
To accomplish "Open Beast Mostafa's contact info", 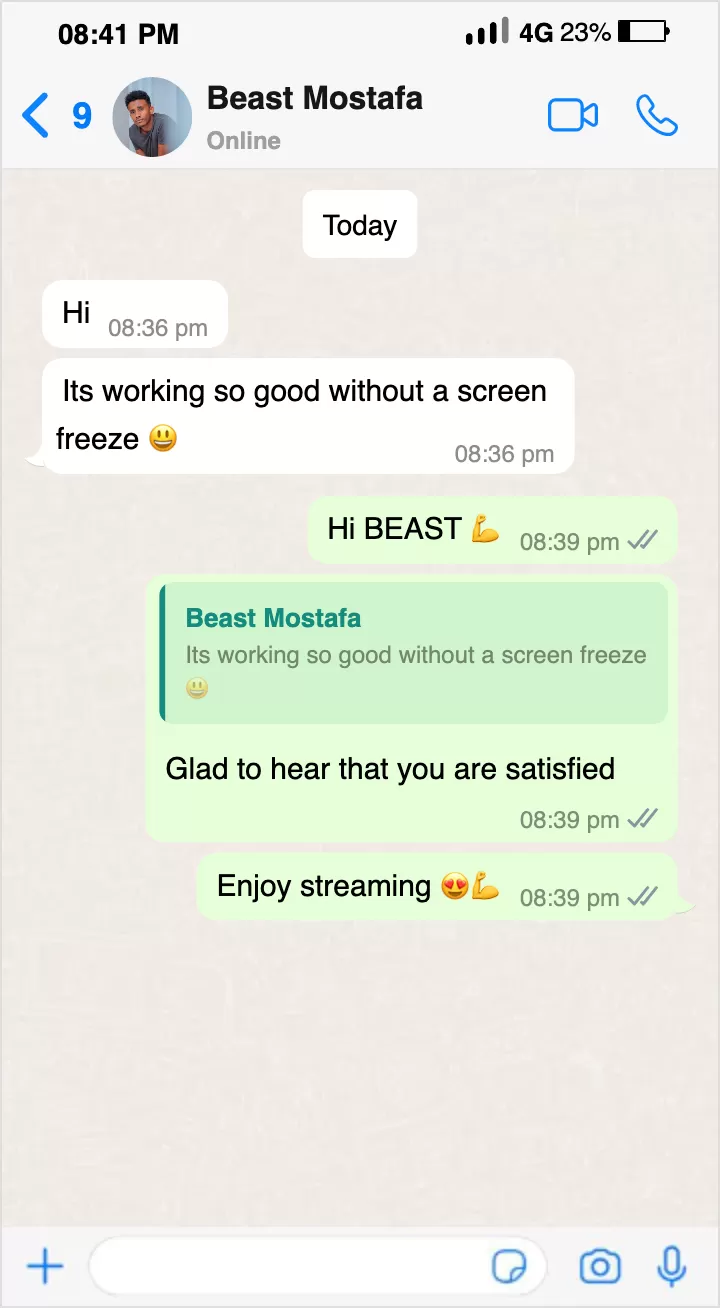I will click(313, 116).
